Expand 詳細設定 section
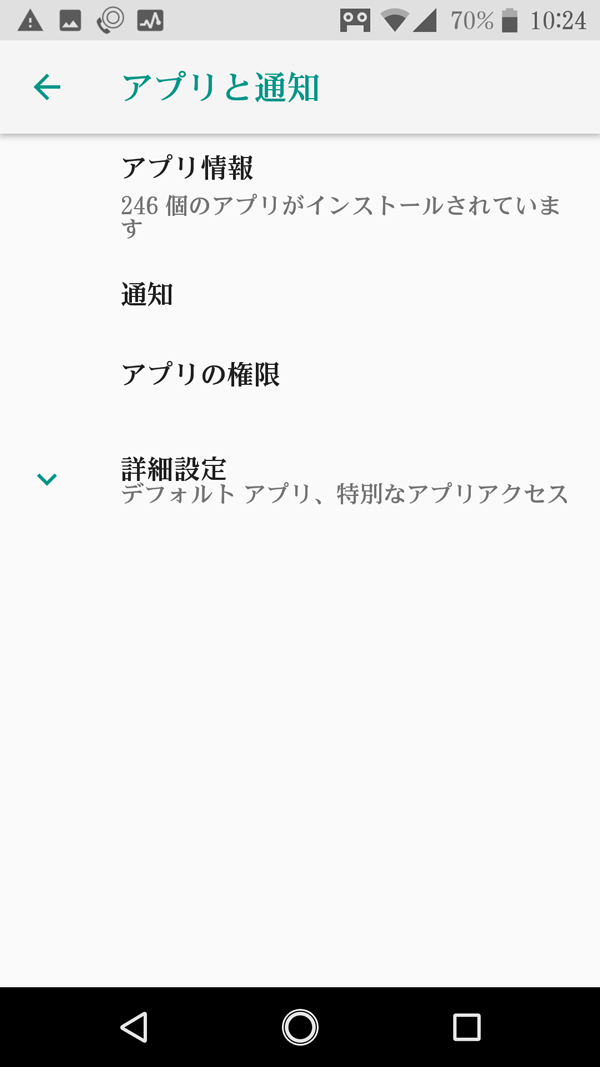Screen dimensions: 600x1067 click(x=300, y=480)
